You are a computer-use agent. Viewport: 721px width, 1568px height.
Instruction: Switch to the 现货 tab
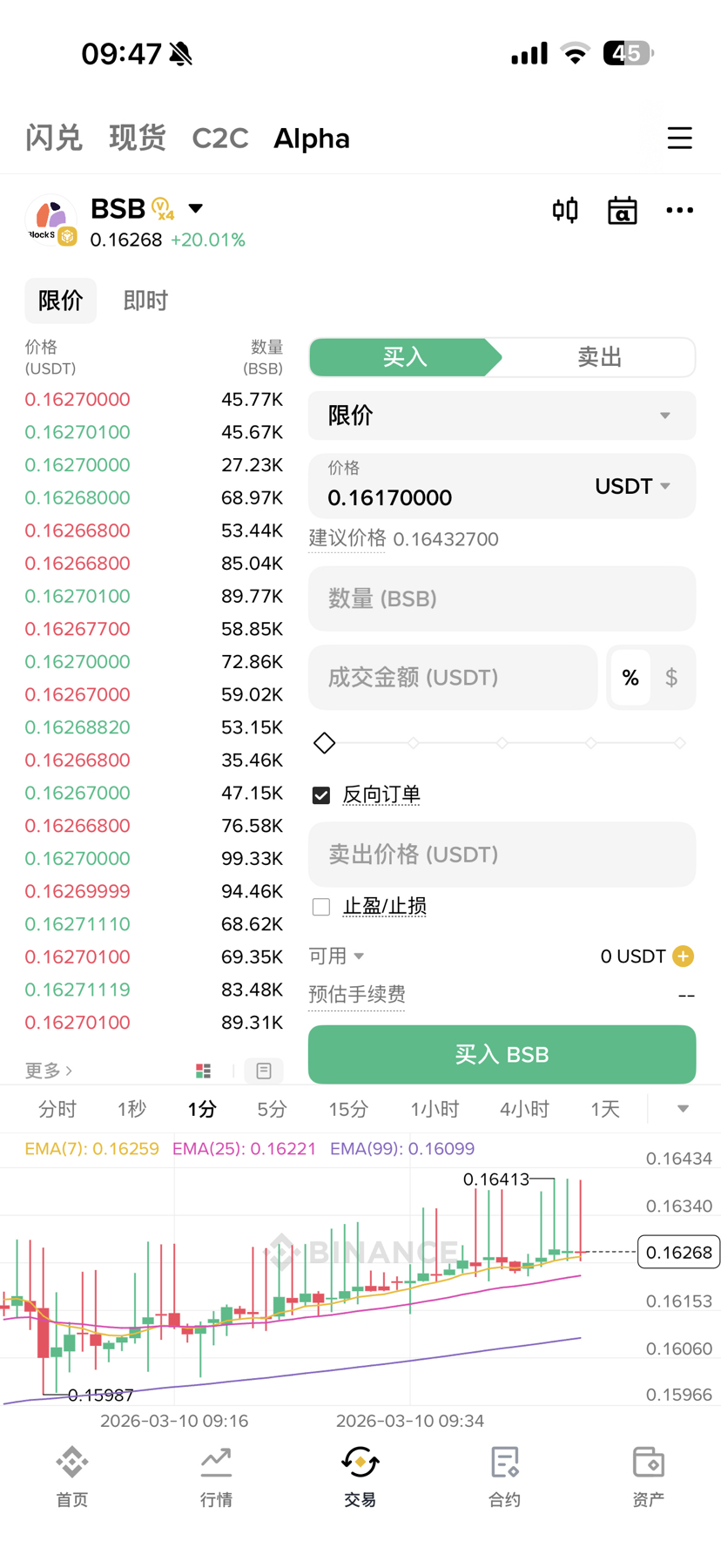click(x=137, y=139)
